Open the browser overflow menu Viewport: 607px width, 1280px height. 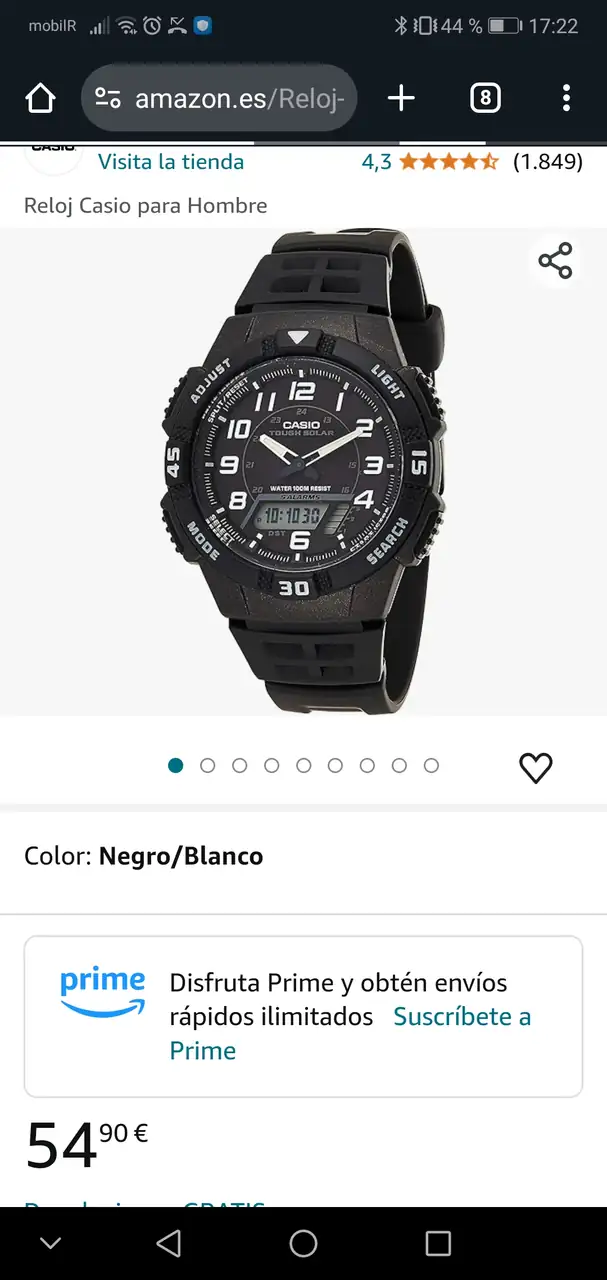[x=566, y=98]
